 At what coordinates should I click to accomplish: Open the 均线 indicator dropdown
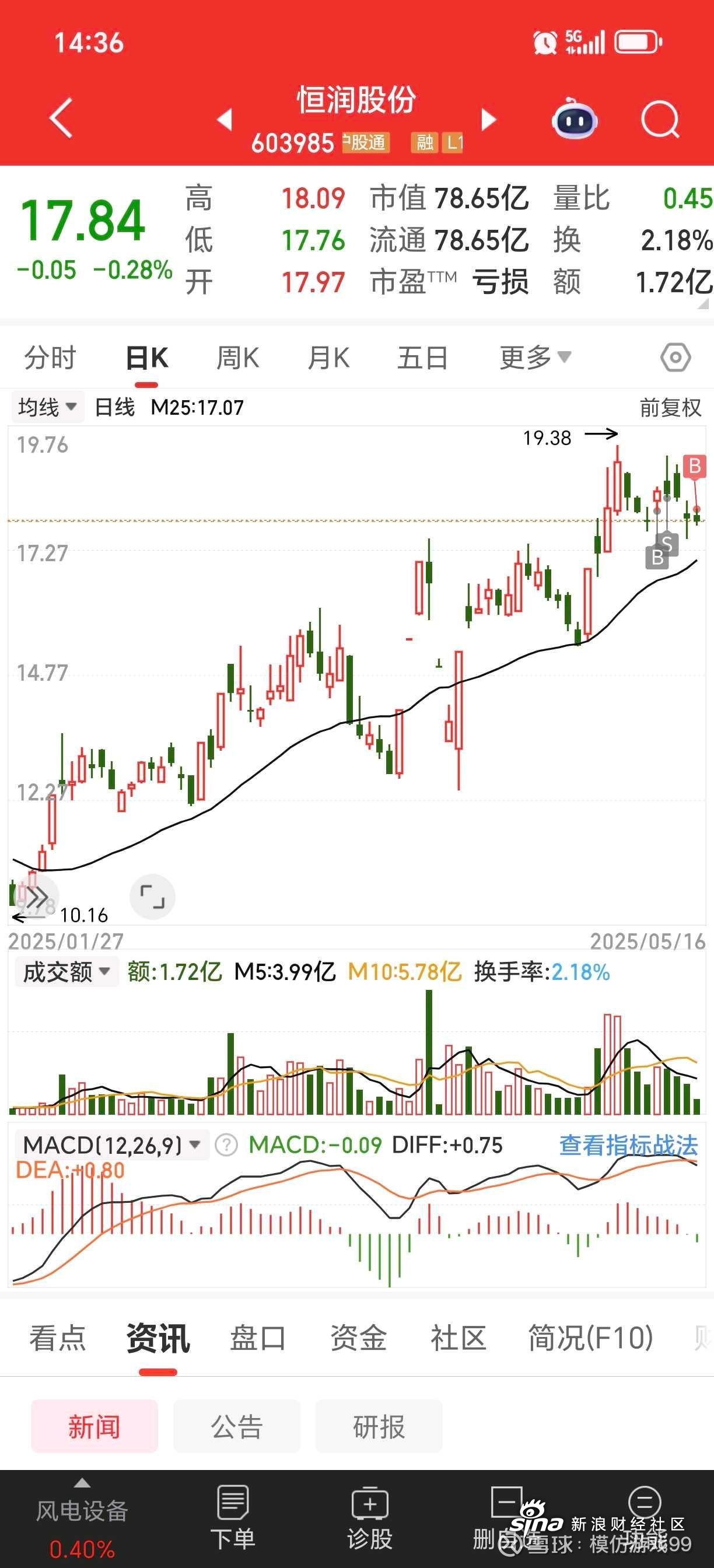[x=47, y=407]
